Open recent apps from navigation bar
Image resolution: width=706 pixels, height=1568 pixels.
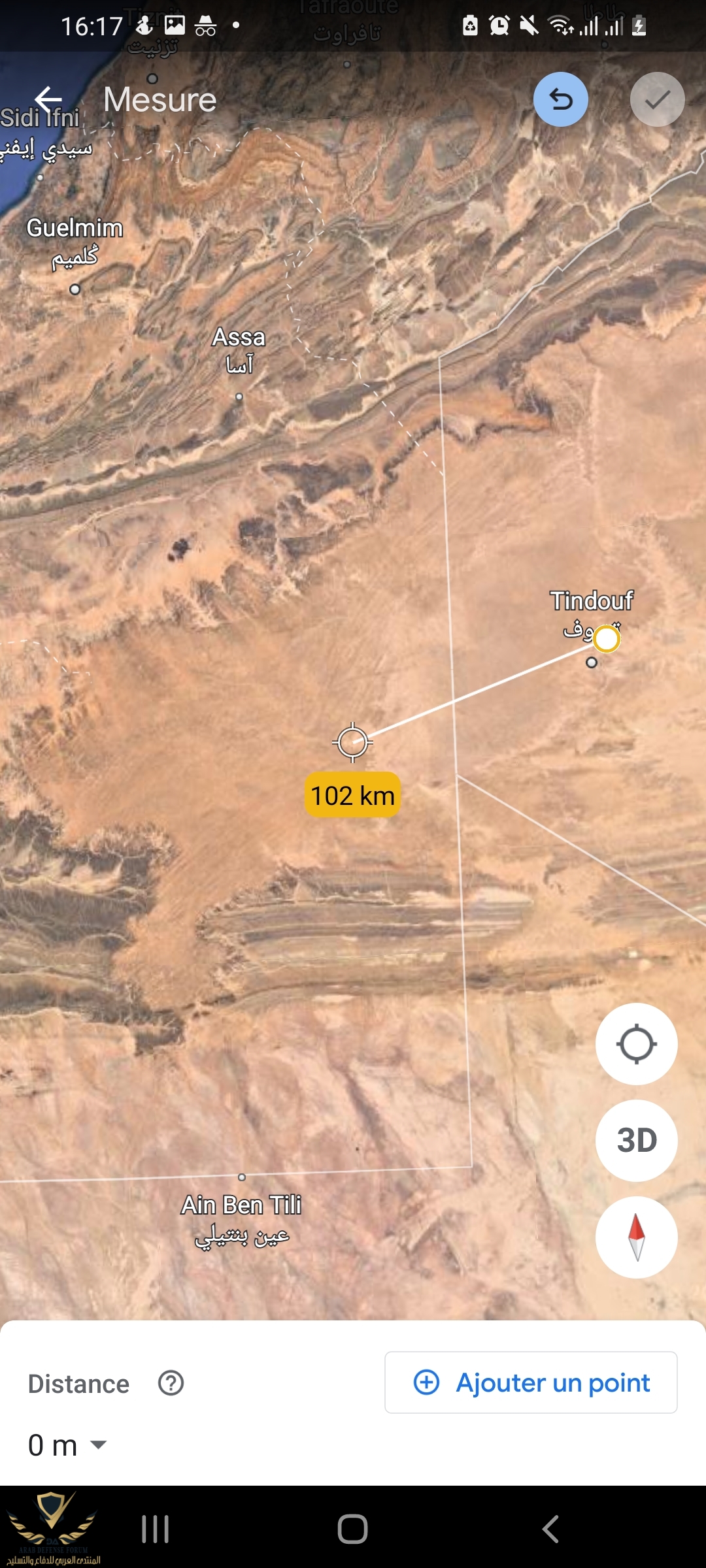[x=156, y=1529]
